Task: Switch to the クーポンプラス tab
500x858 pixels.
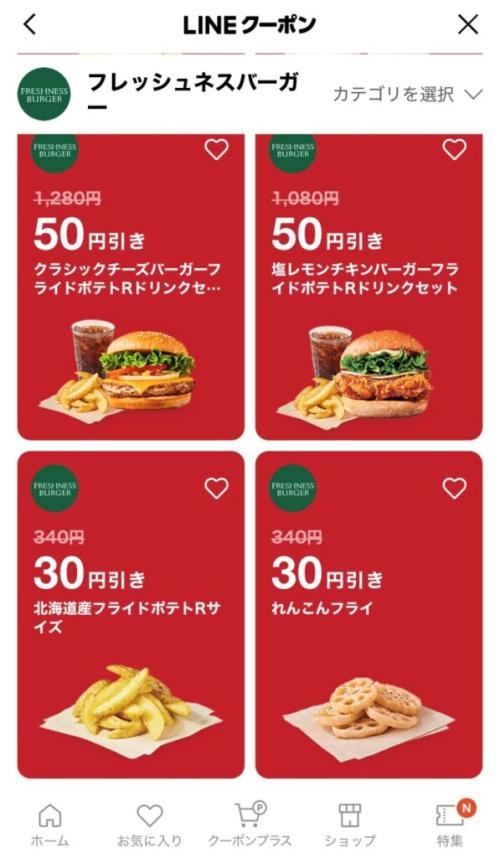Action: click(250, 825)
